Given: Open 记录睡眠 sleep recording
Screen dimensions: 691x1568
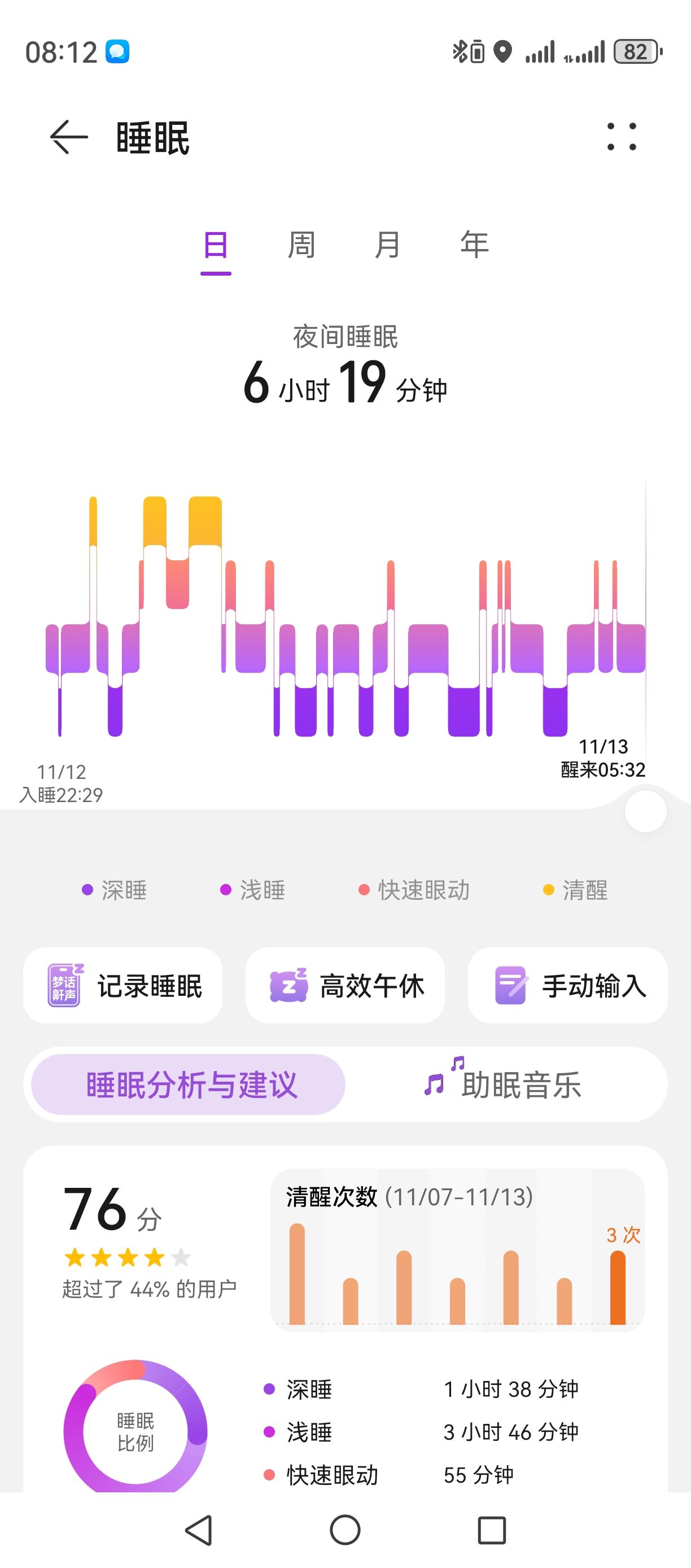Looking at the screenshot, I should tap(123, 986).
